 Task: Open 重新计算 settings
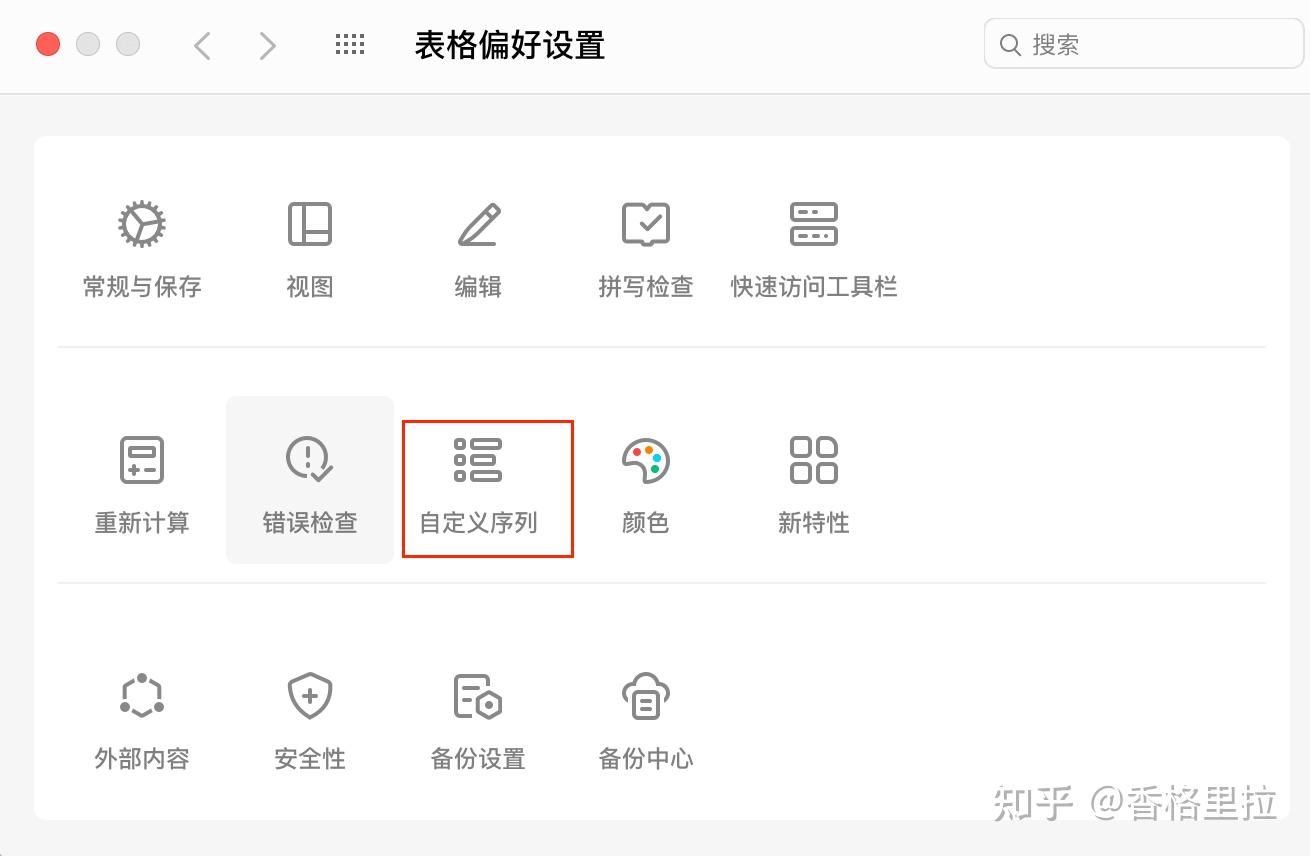click(142, 484)
